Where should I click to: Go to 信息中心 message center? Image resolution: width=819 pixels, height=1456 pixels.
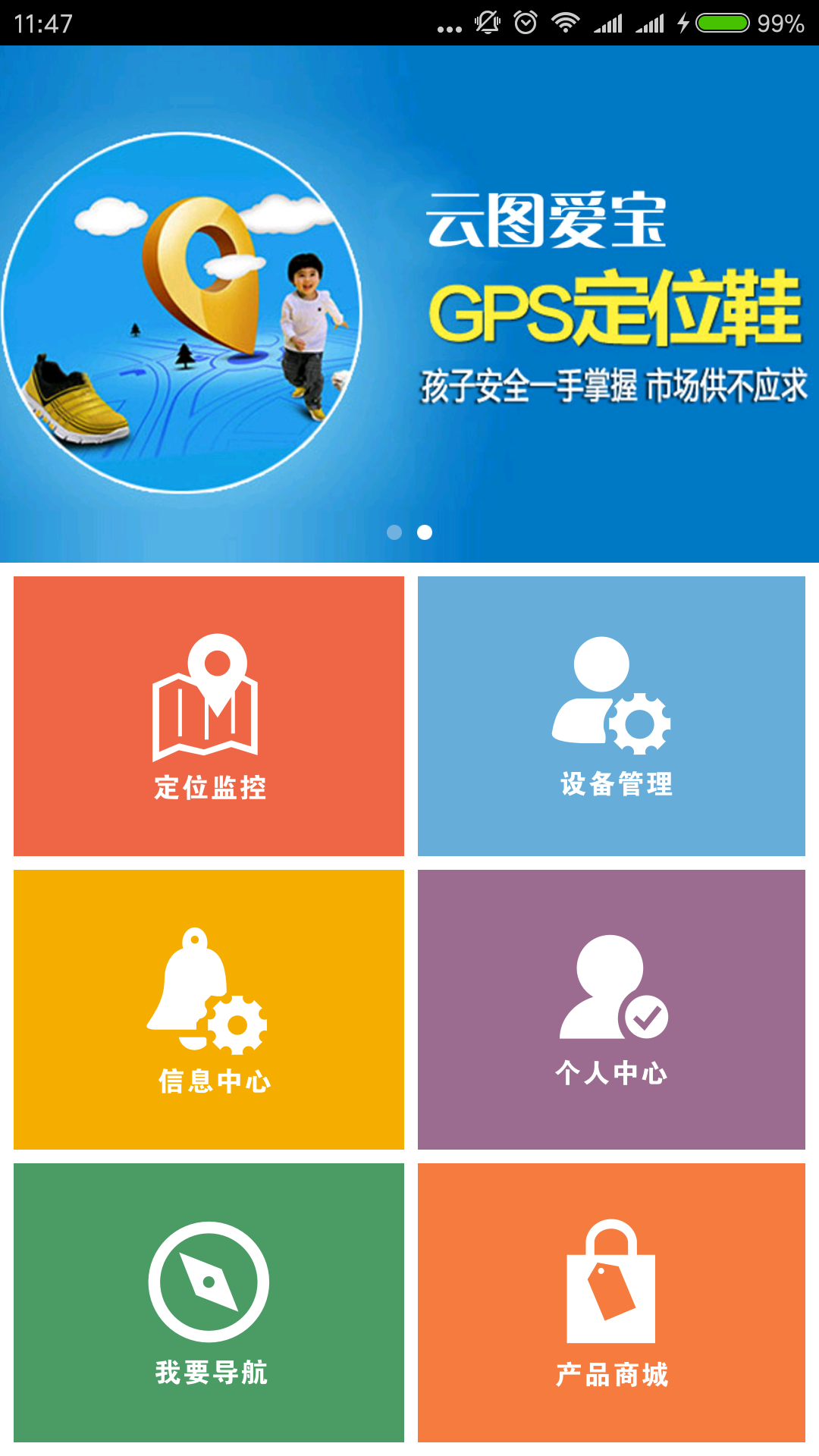pyautogui.click(x=209, y=1009)
